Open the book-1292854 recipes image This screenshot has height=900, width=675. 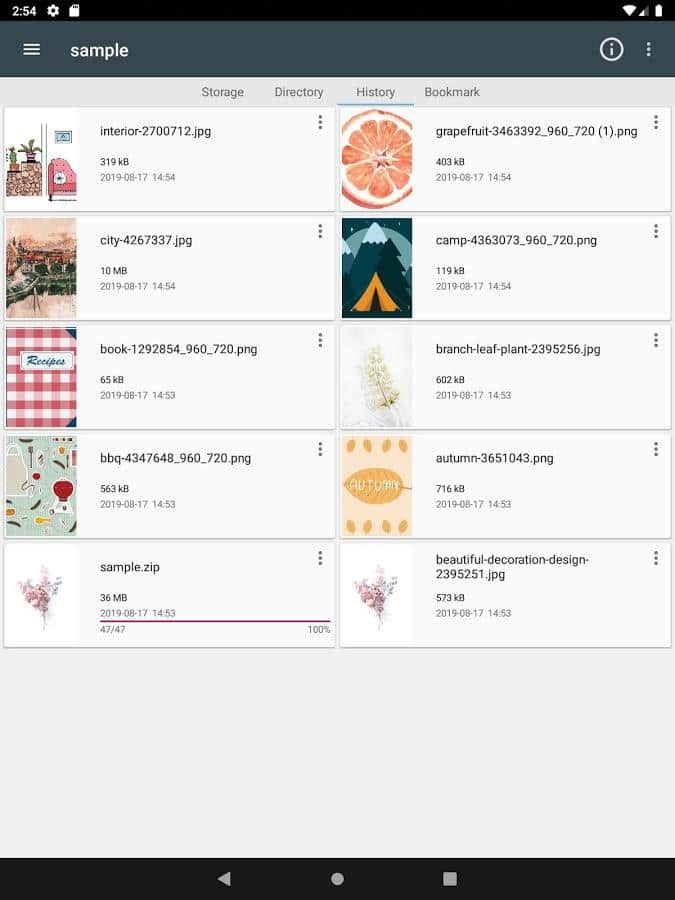point(178,349)
